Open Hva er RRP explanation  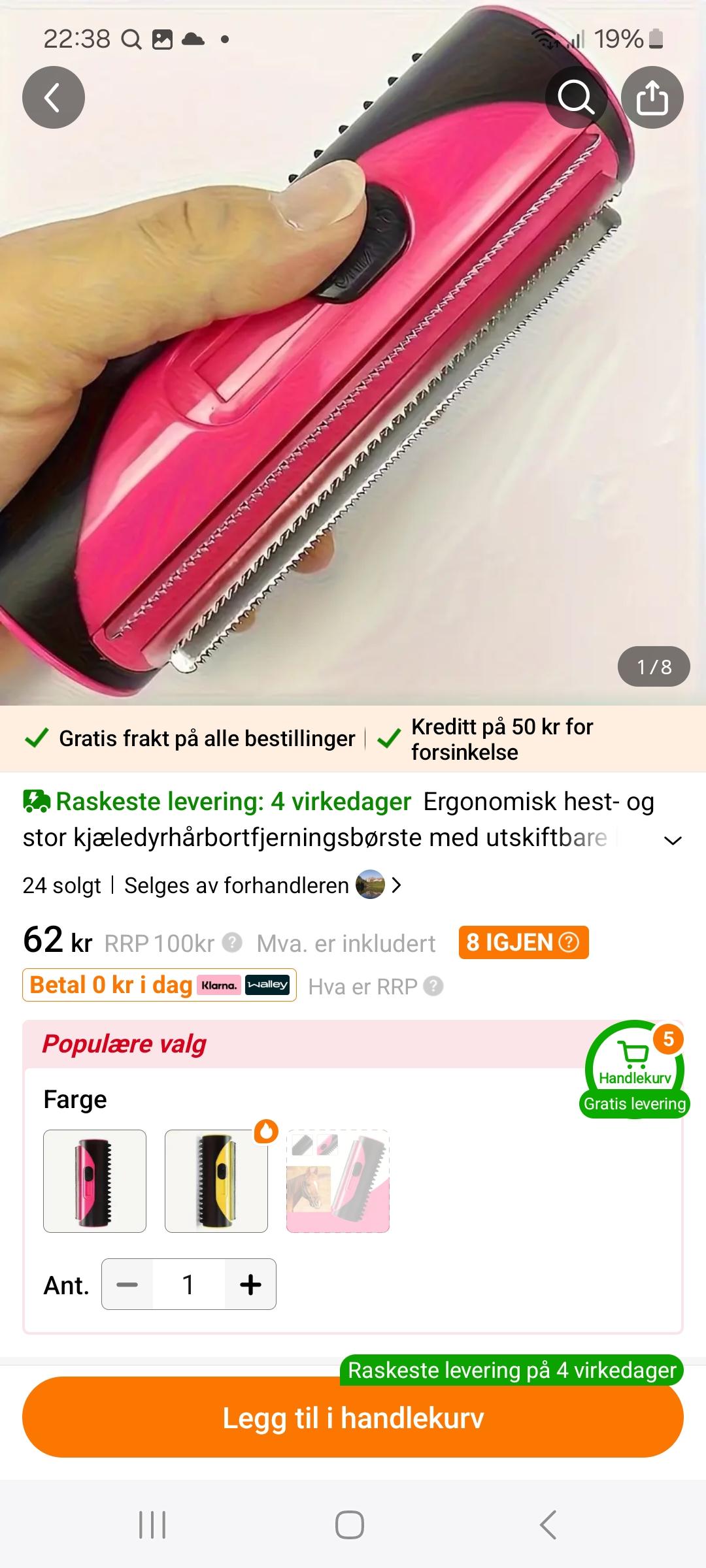376,986
